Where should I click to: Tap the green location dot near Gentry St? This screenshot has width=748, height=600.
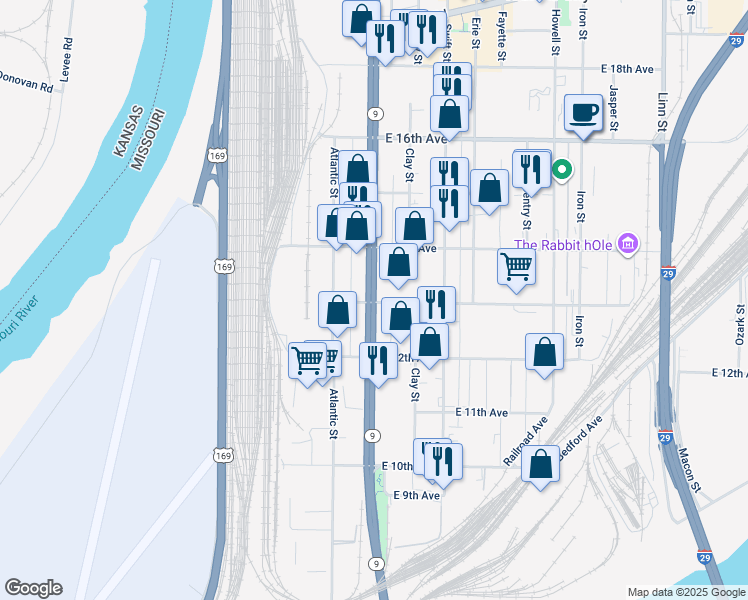point(563,170)
